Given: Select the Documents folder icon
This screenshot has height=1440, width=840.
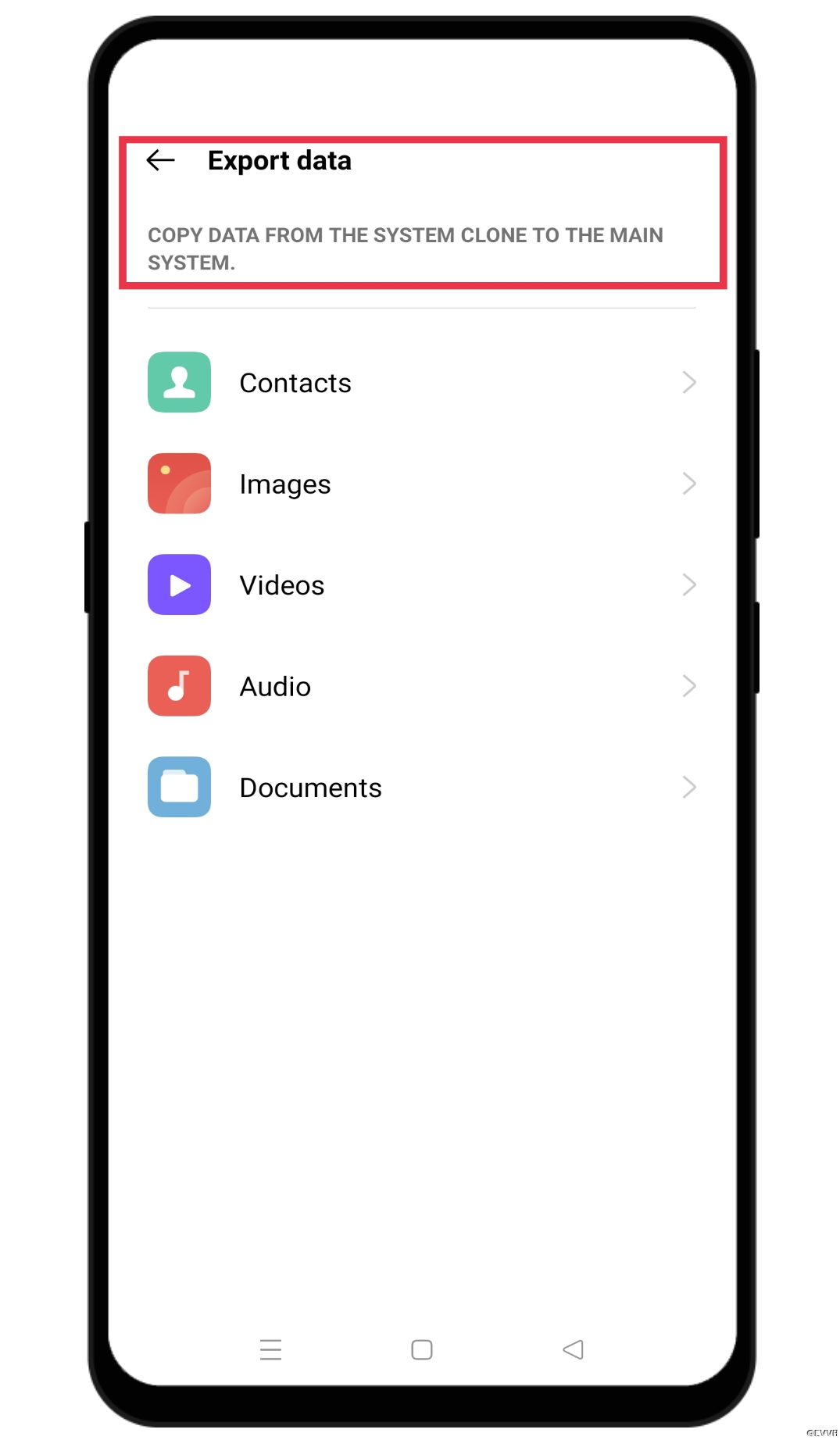Looking at the screenshot, I should (178, 787).
